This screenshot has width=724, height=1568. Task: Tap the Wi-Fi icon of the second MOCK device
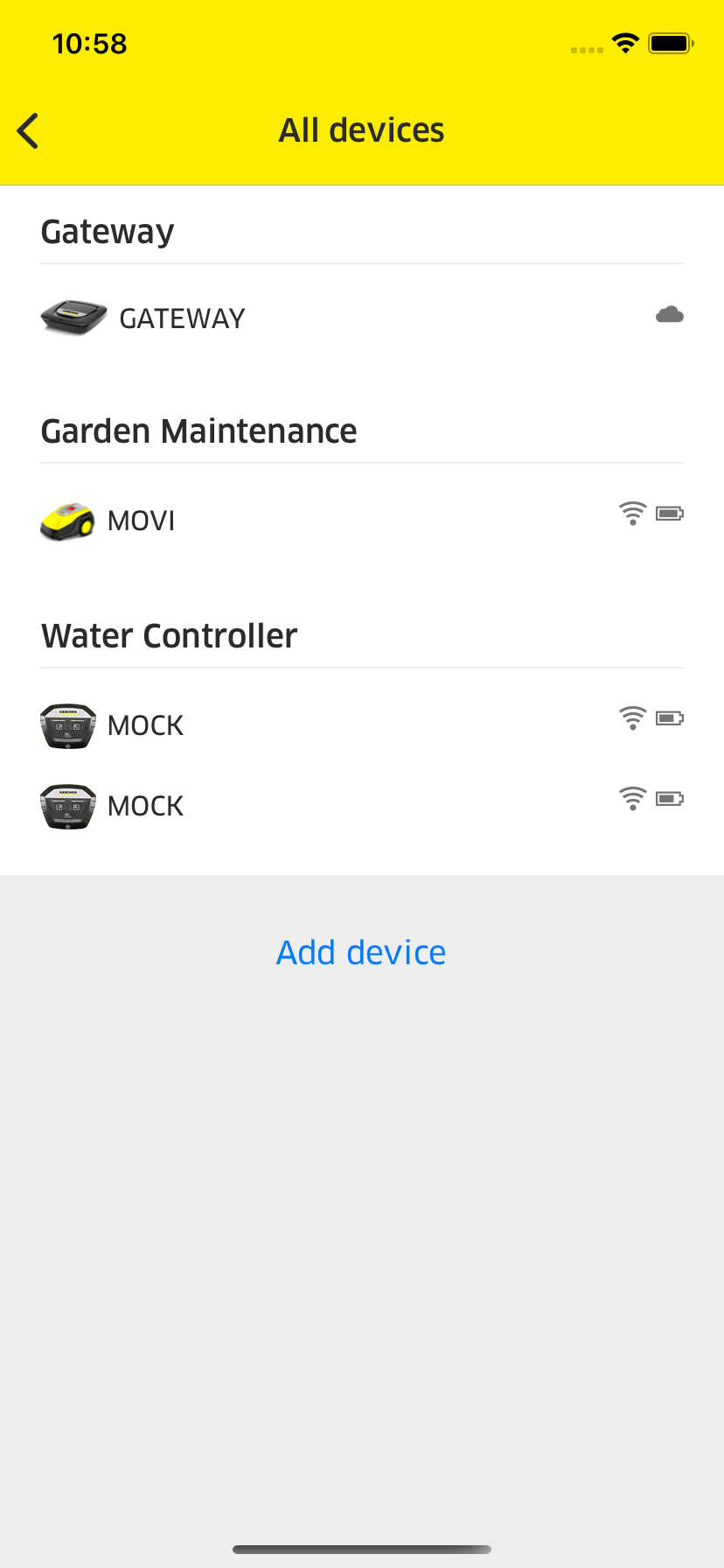click(x=631, y=798)
